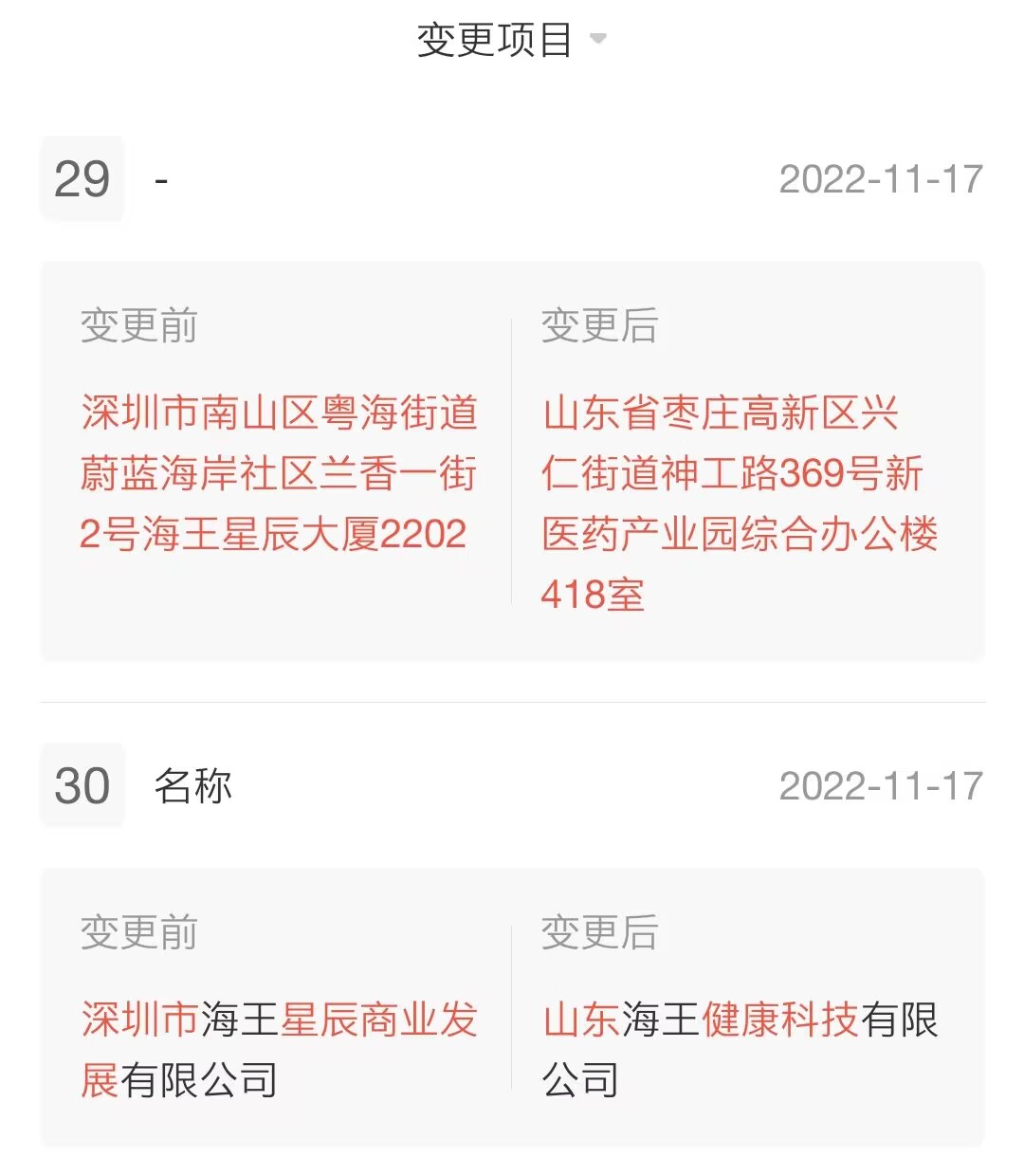Screen dimensions: 1024x1176
Task: Open the 变更项目 filter dropdown
Action: 511,40
